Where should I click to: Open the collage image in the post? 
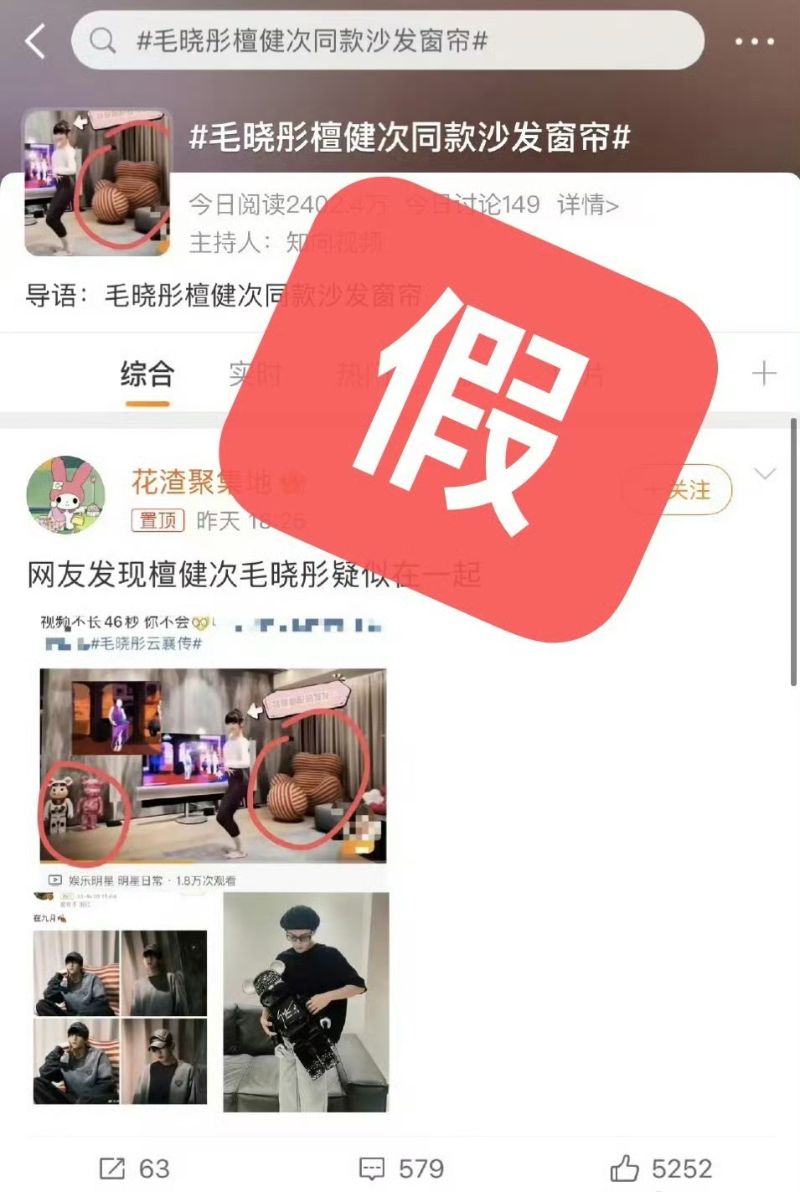(x=212, y=860)
